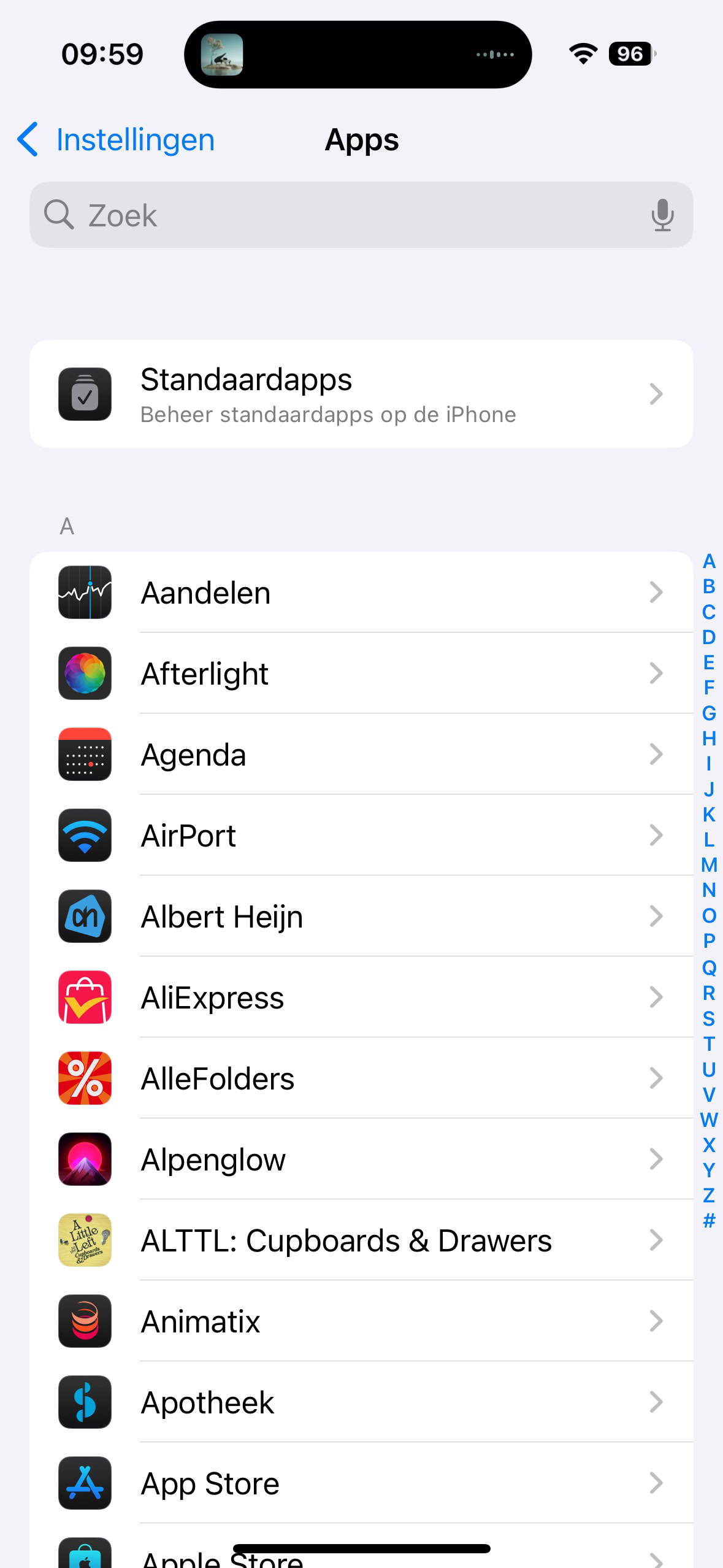Select the Alpenglow mountain icon

coord(85,1159)
